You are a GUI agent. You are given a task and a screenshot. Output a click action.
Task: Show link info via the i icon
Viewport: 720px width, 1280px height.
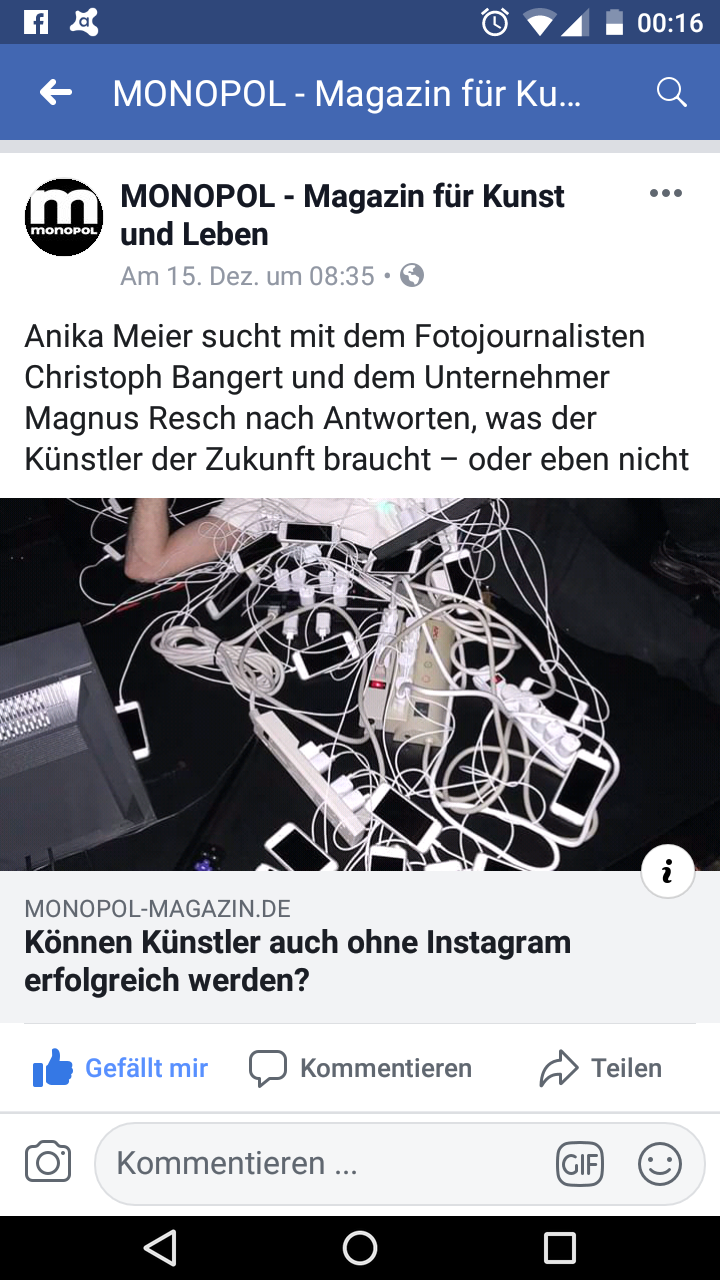667,872
